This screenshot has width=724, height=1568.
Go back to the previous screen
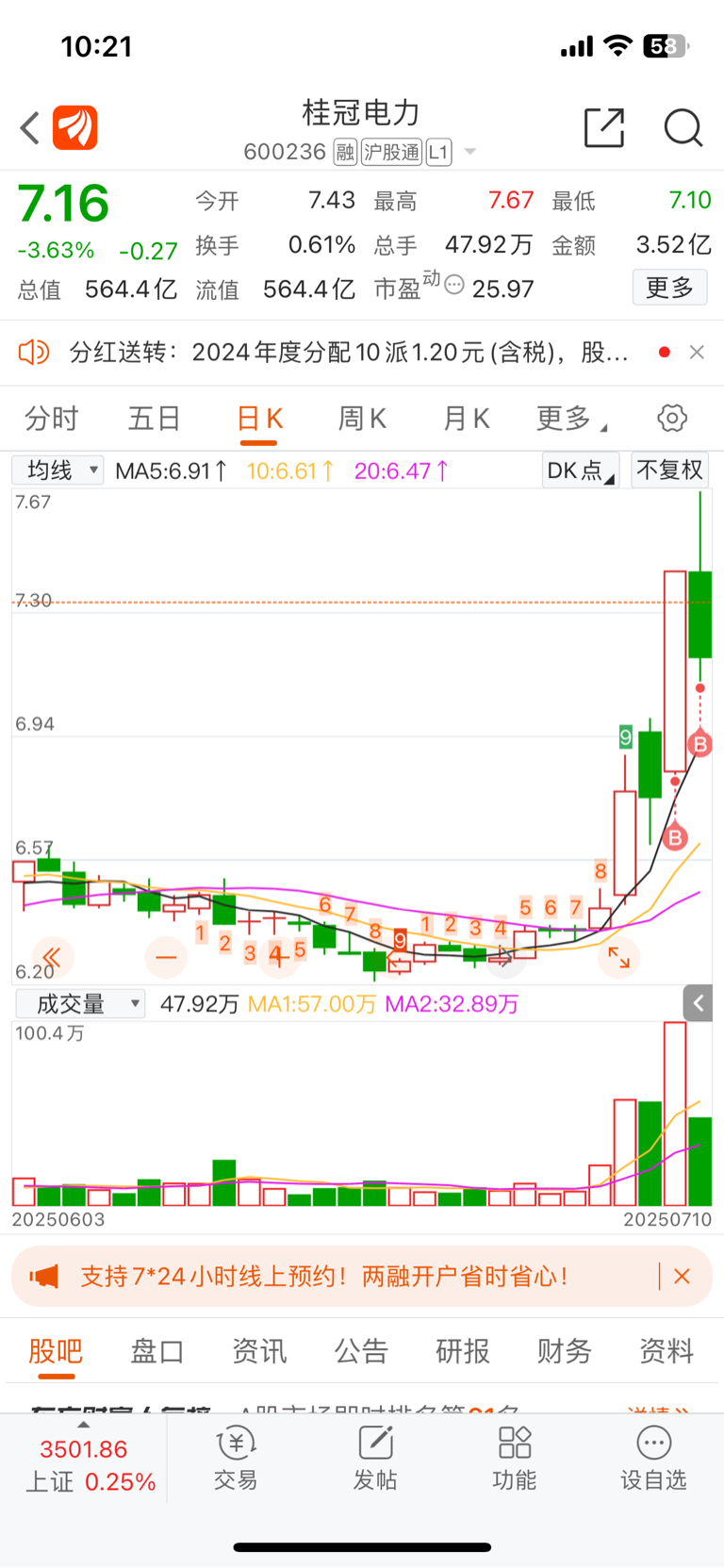point(30,127)
